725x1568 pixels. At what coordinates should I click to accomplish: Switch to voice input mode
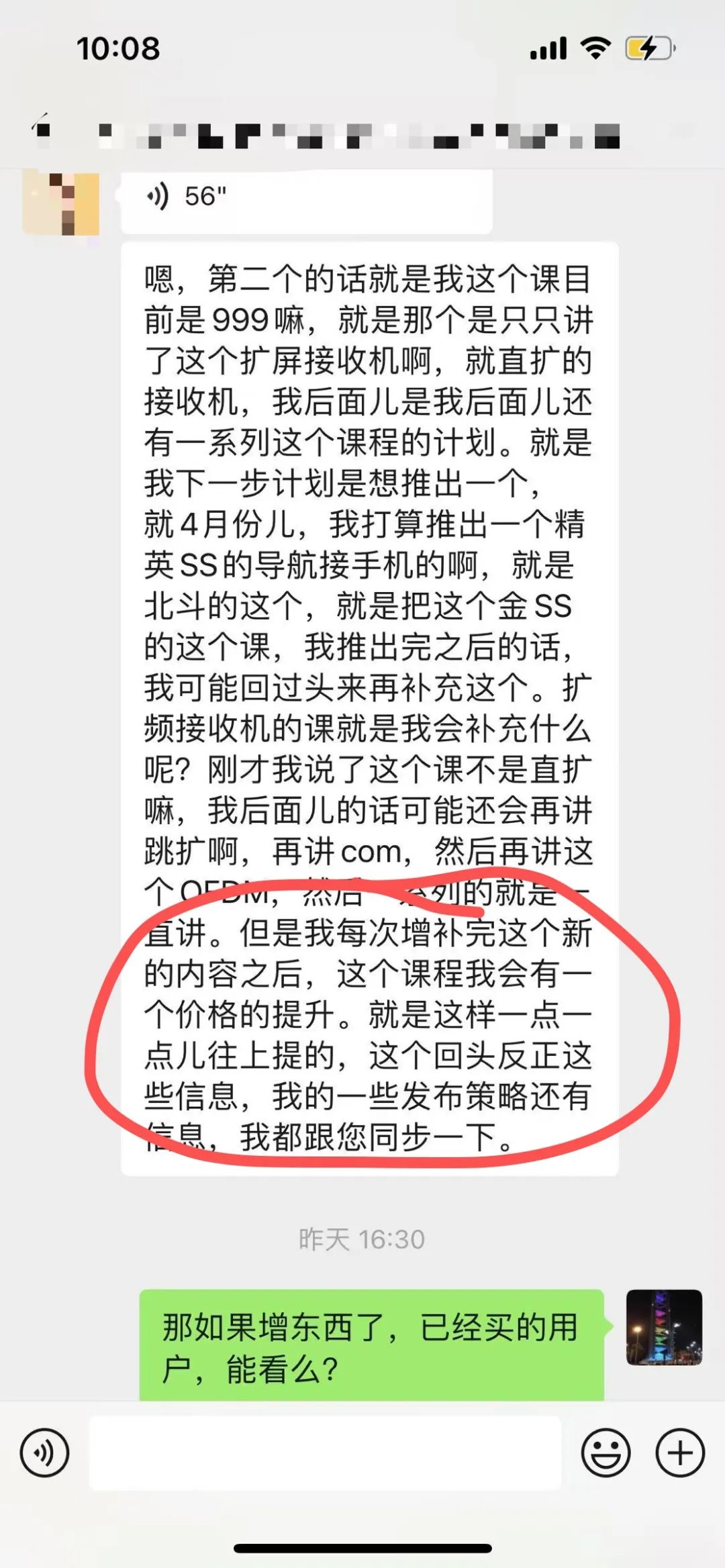click(44, 1453)
